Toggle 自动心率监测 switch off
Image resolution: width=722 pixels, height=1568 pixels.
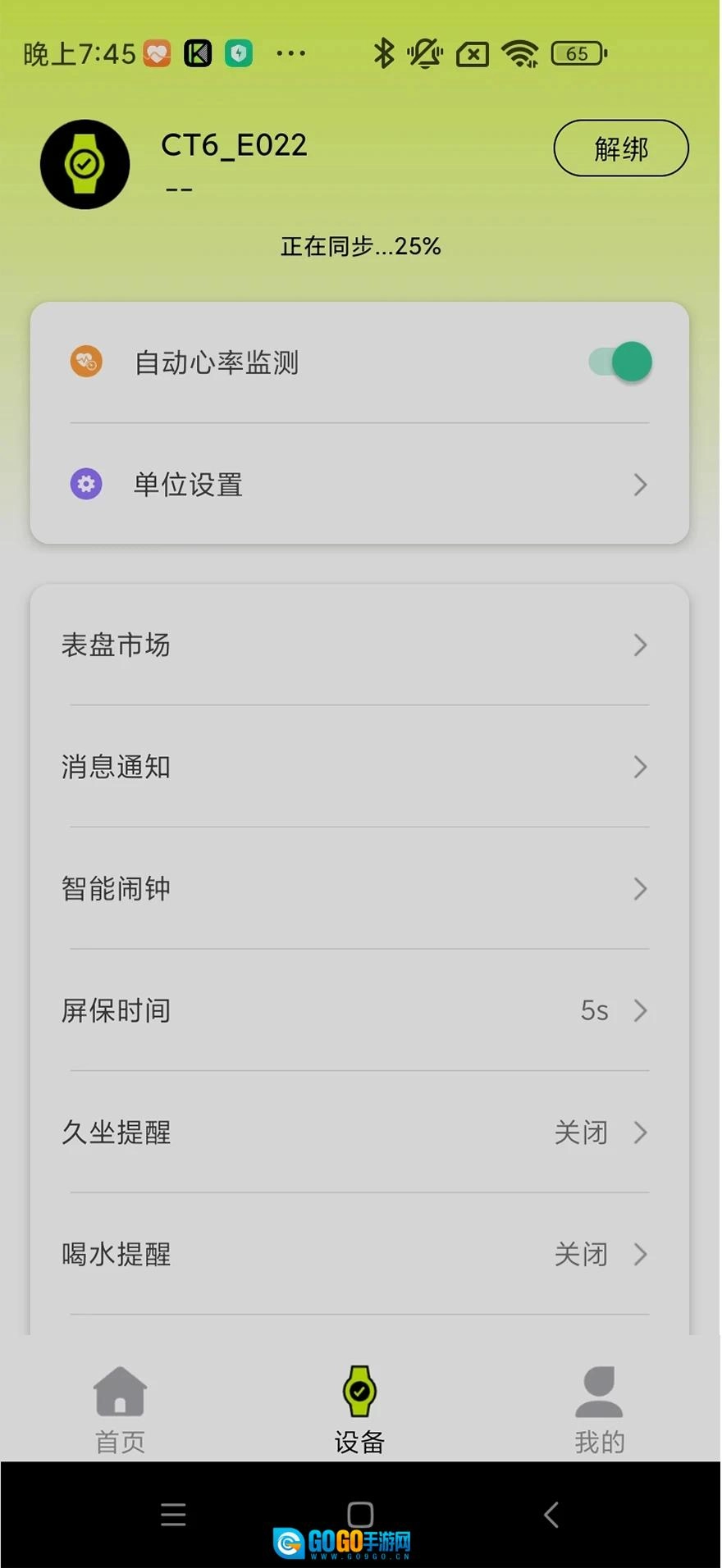coord(620,362)
